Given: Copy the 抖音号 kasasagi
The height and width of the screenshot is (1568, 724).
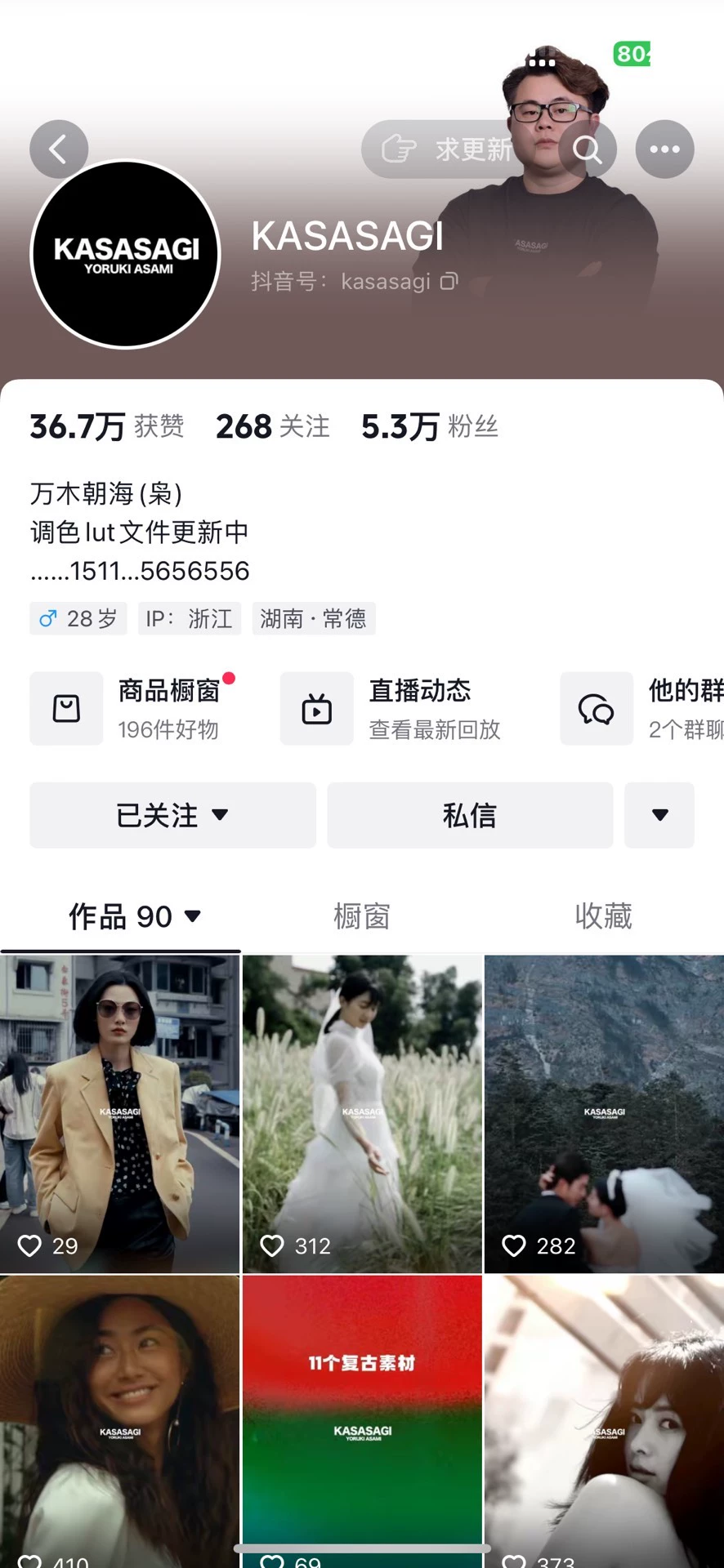Looking at the screenshot, I should coord(449,282).
